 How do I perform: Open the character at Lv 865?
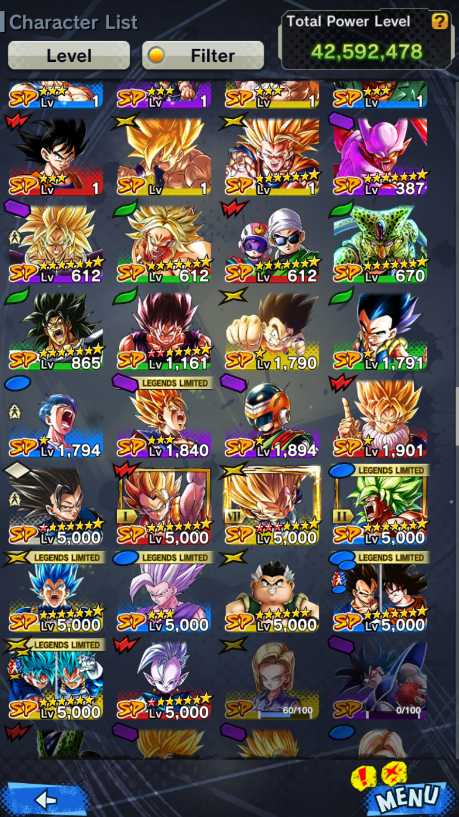(55, 331)
